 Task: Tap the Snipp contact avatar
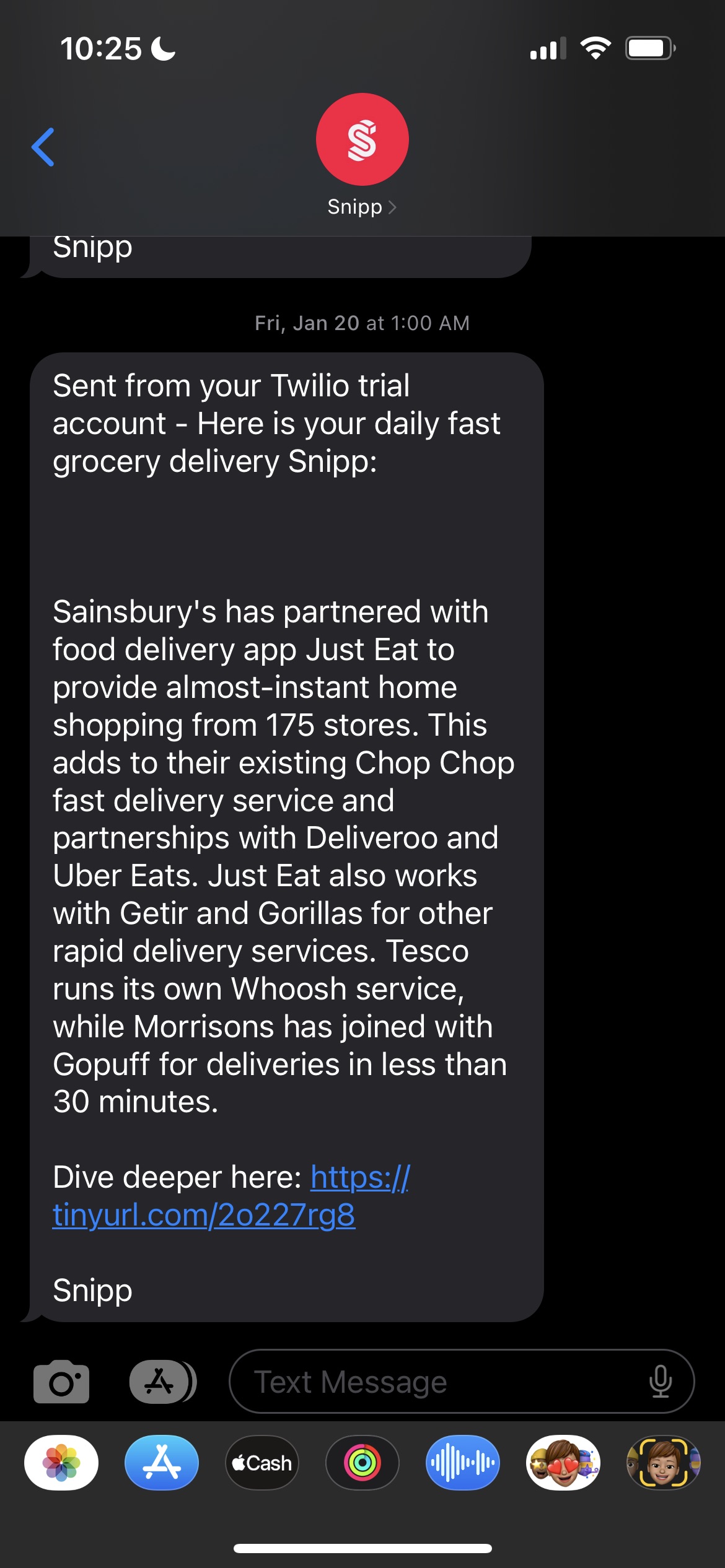click(362, 139)
